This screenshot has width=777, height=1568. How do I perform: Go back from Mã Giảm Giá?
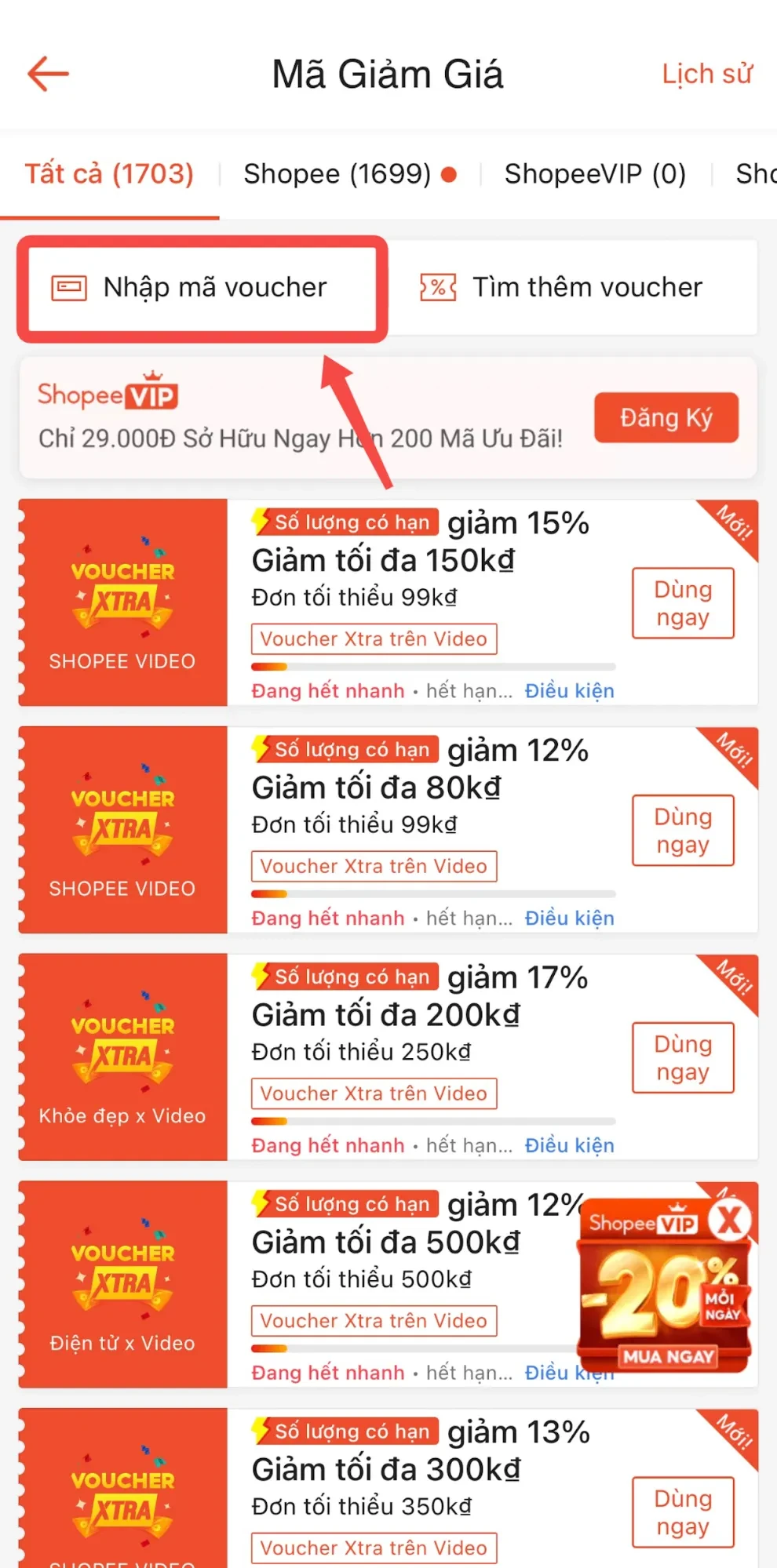[48, 74]
